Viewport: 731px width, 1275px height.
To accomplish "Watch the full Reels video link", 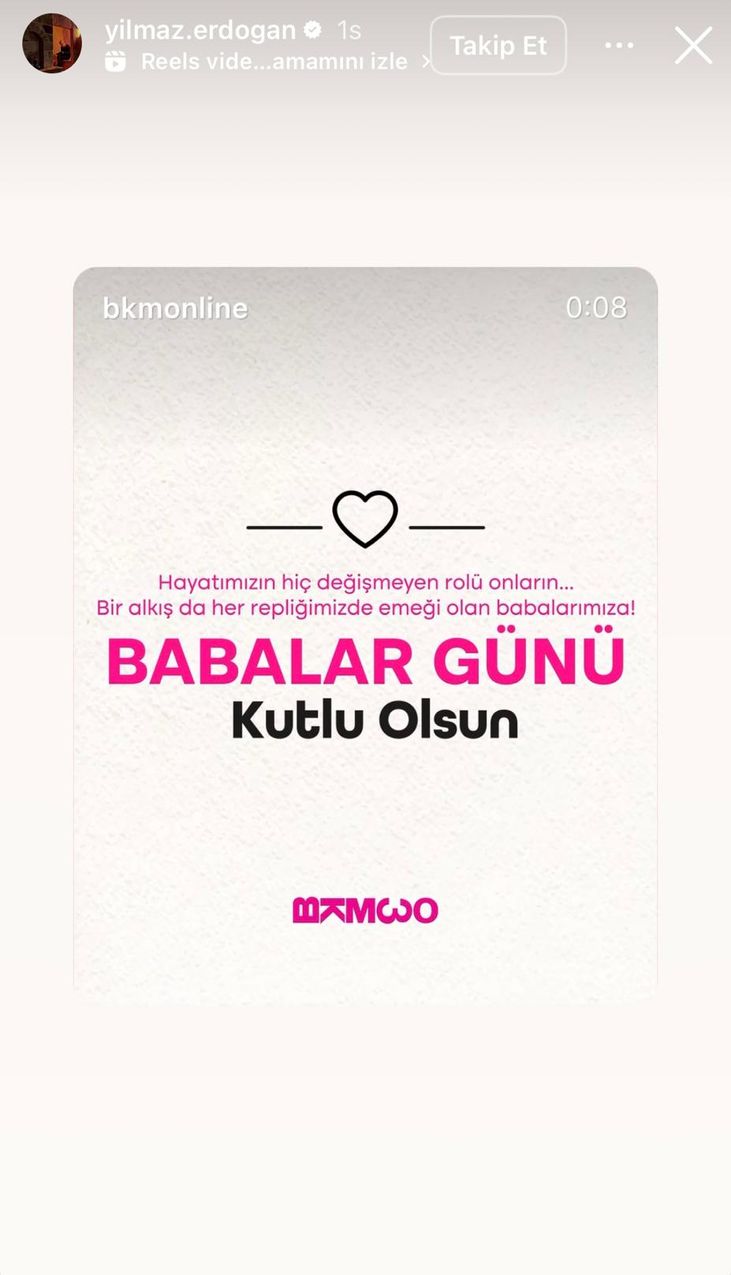I will point(273,62).
